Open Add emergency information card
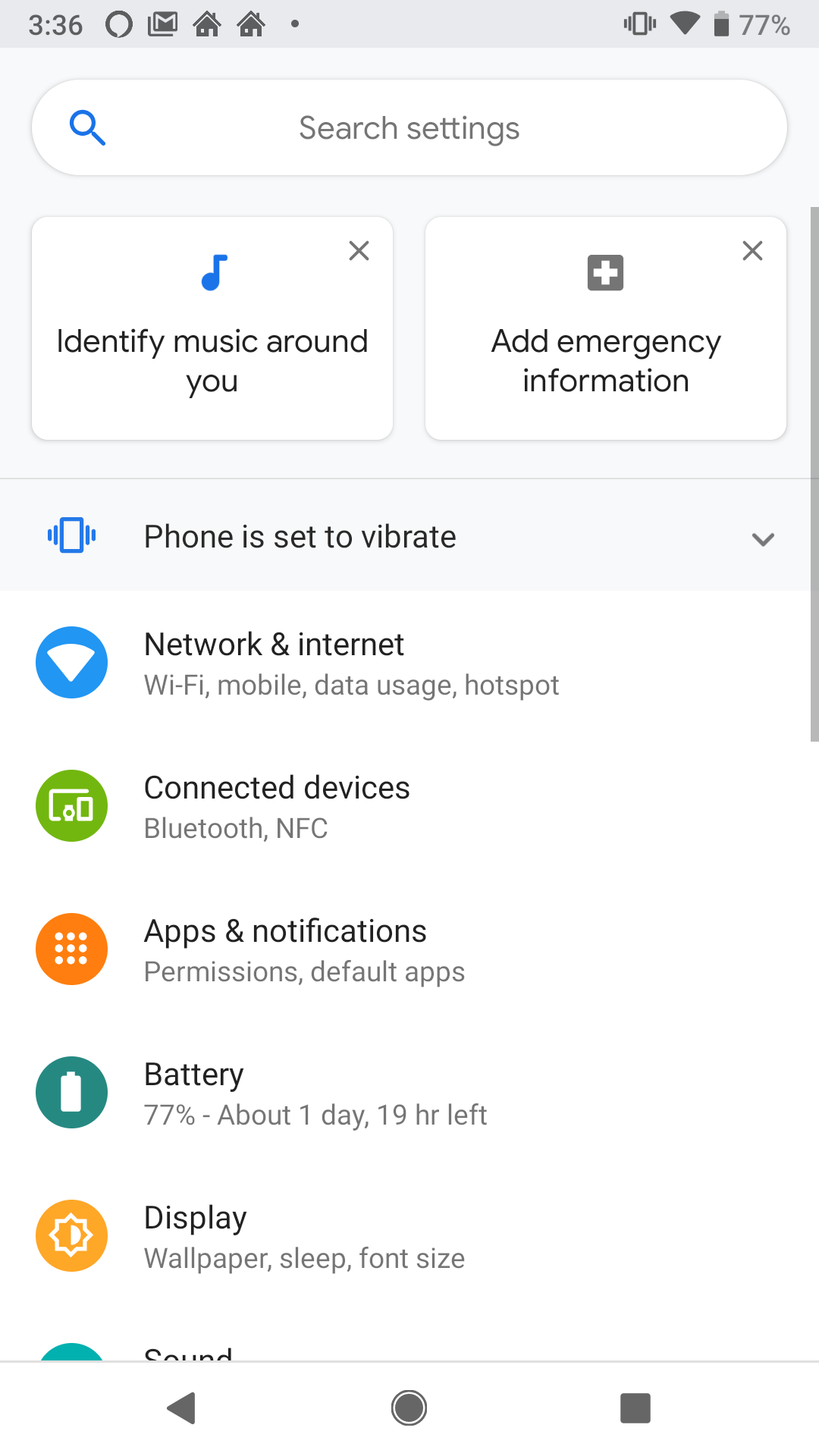 [606, 328]
